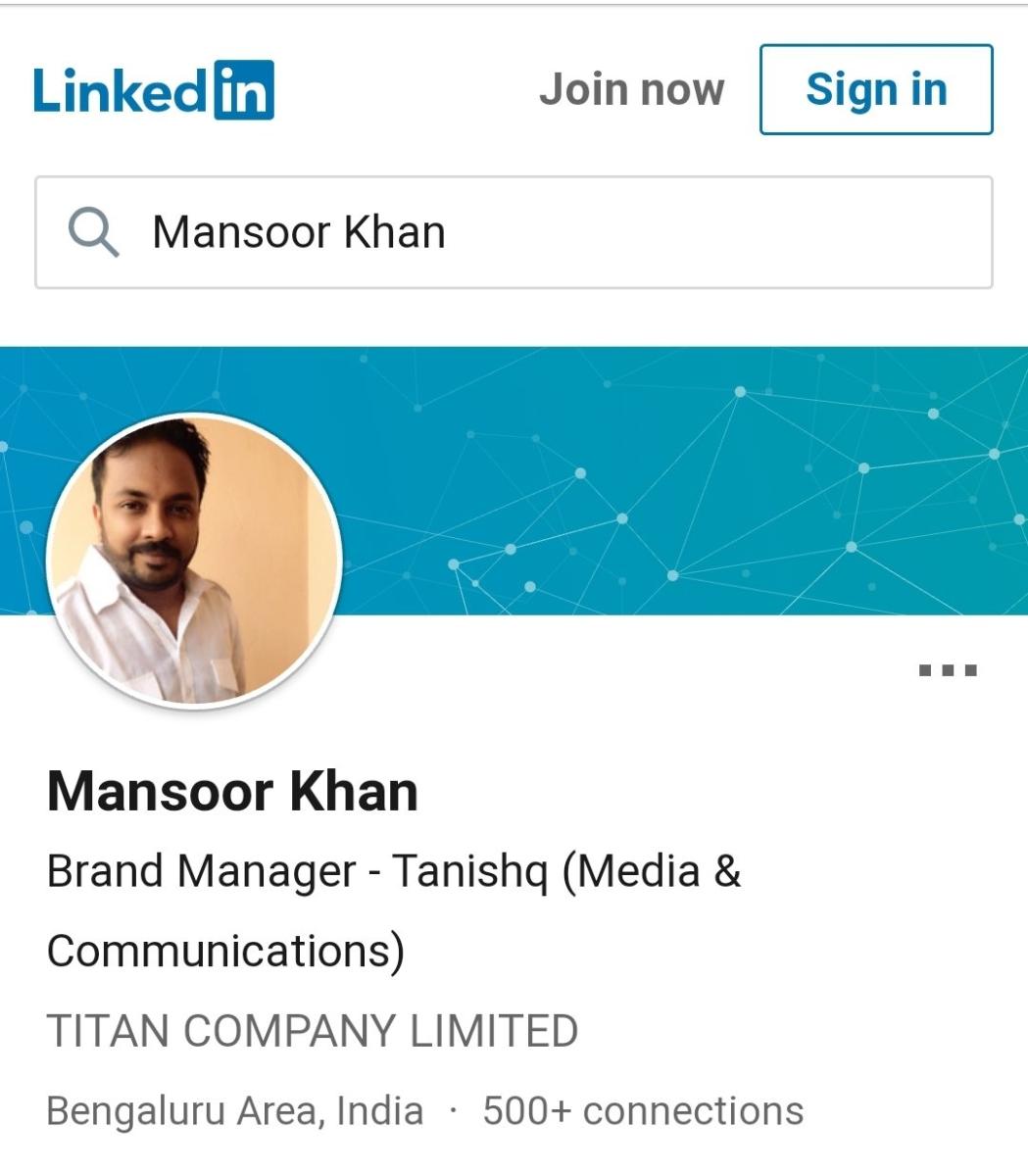Tap the Sign in button
The height and width of the screenshot is (1176, 1028).
pos(876,89)
